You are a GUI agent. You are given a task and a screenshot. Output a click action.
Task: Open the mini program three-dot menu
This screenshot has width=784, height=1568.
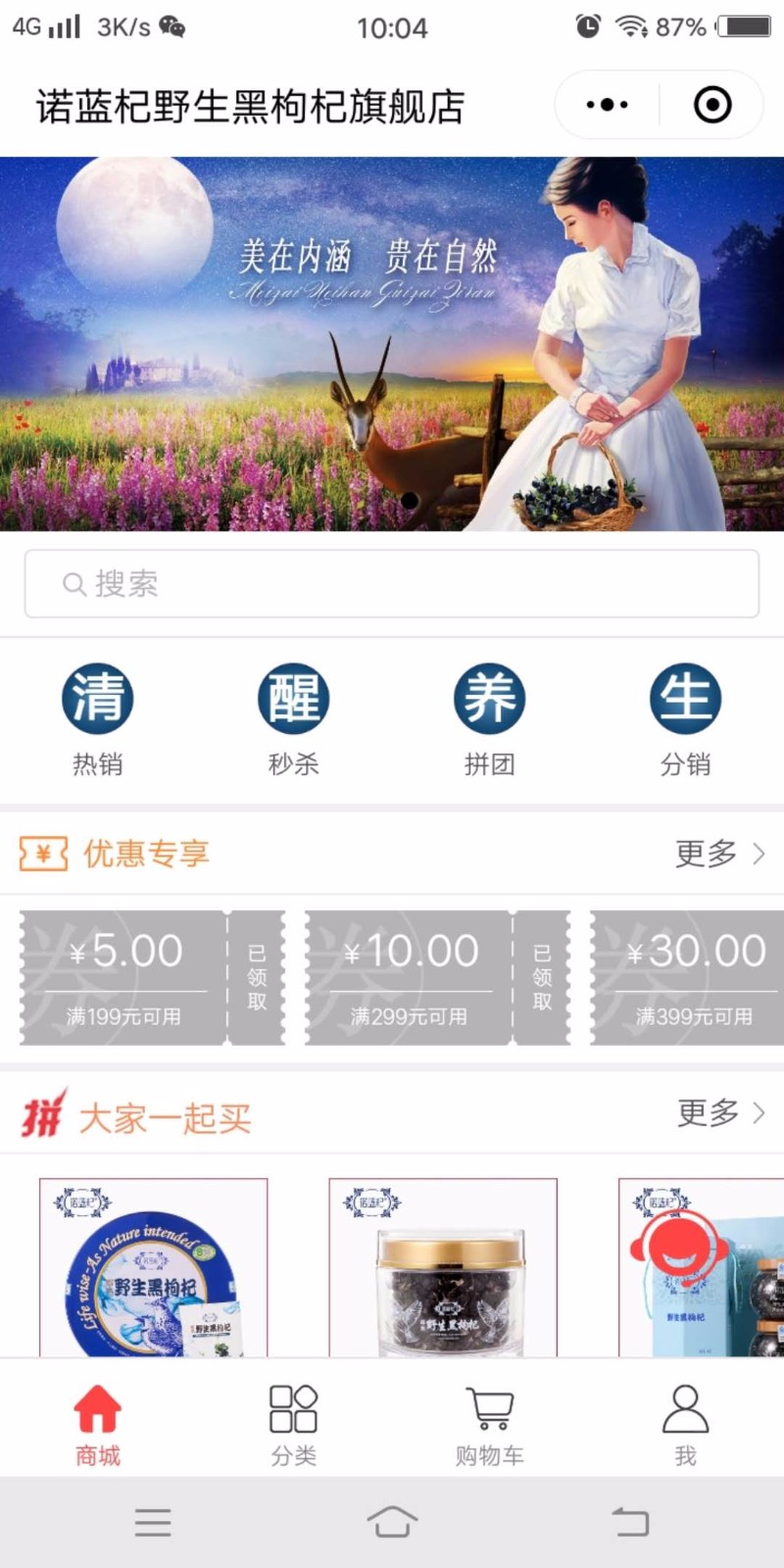(x=607, y=105)
